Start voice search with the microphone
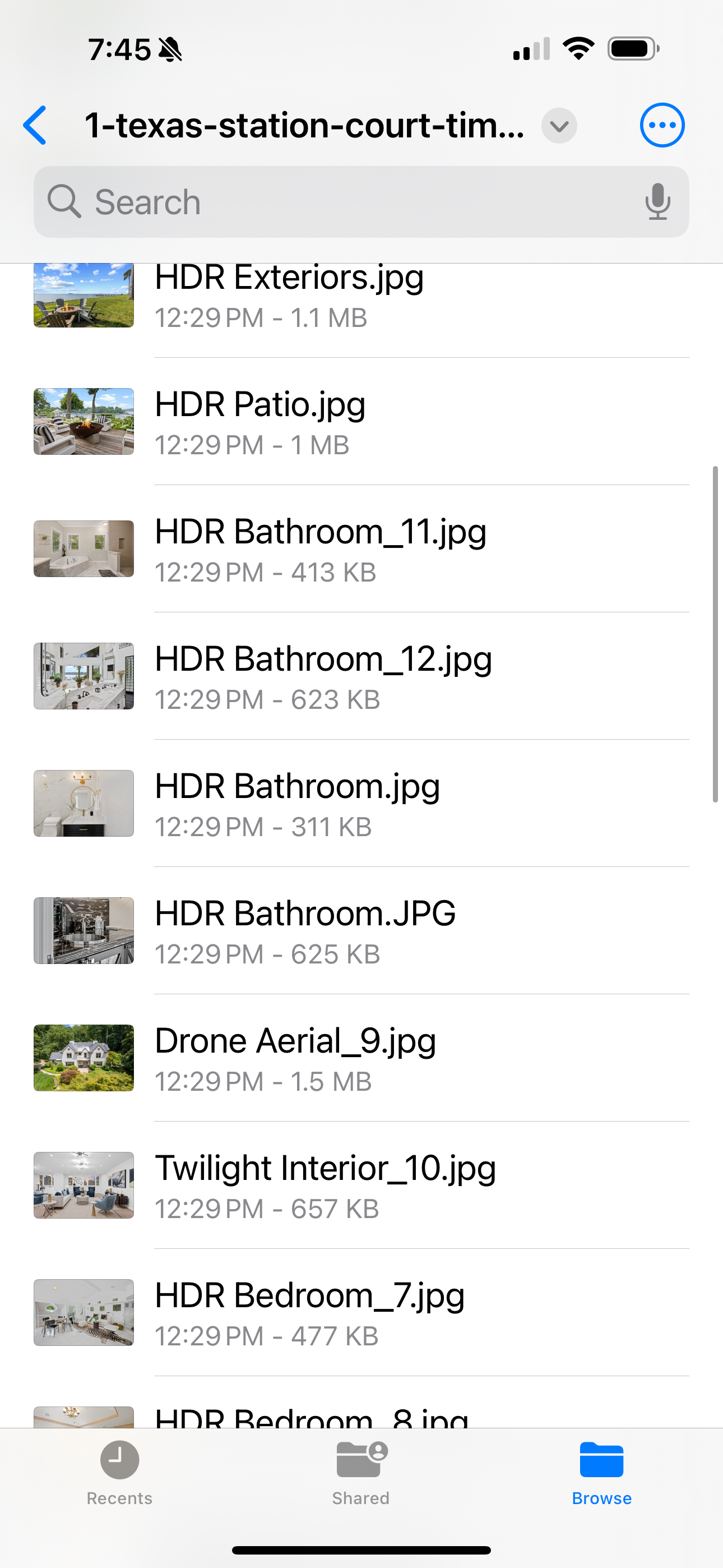This screenshot has width=723, height=1568. coord(657,202)
